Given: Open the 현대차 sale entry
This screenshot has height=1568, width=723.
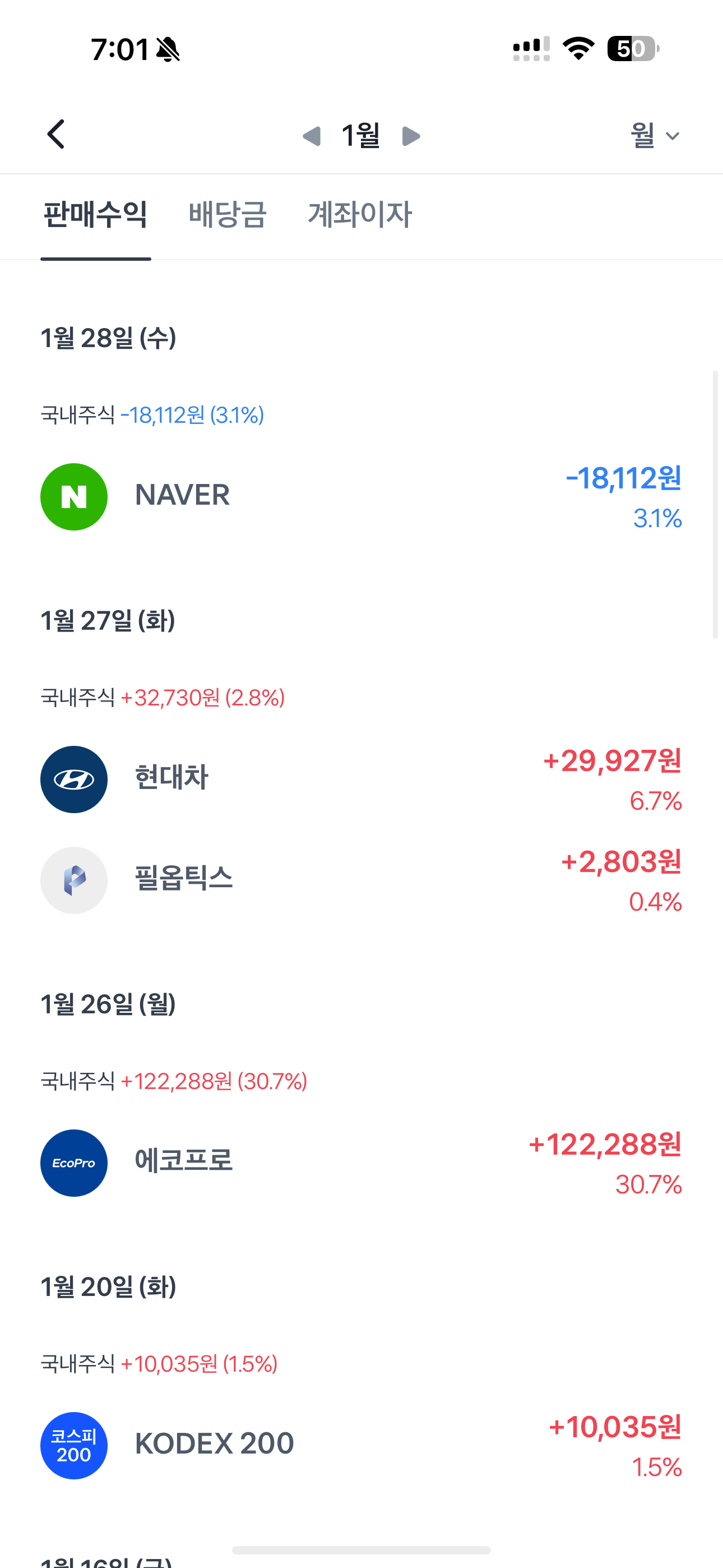Looking at the screenshot, I should pyautogui.click(x=361, y=779).
